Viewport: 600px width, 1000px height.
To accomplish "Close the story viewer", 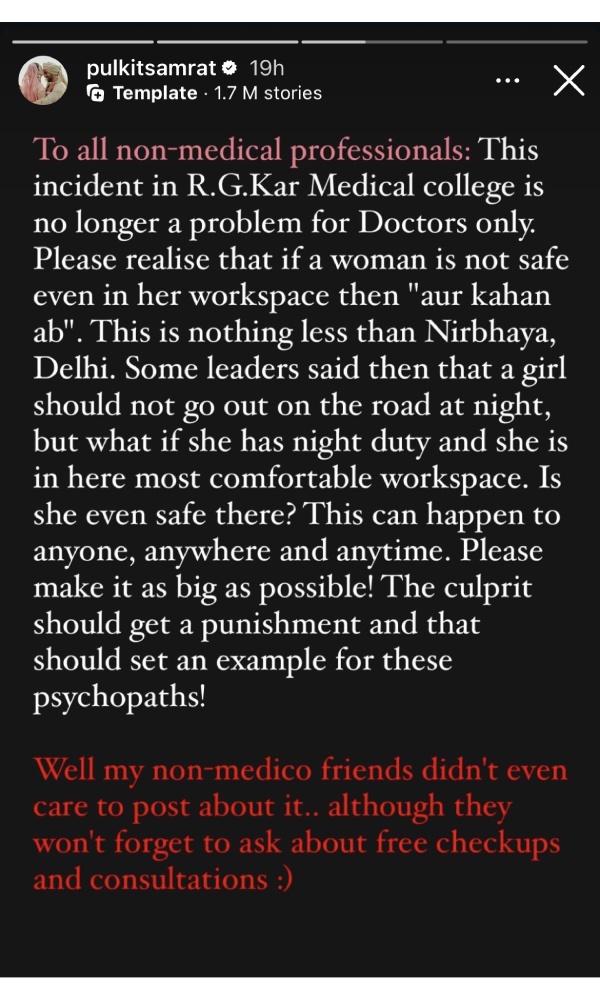I will 568,81.
